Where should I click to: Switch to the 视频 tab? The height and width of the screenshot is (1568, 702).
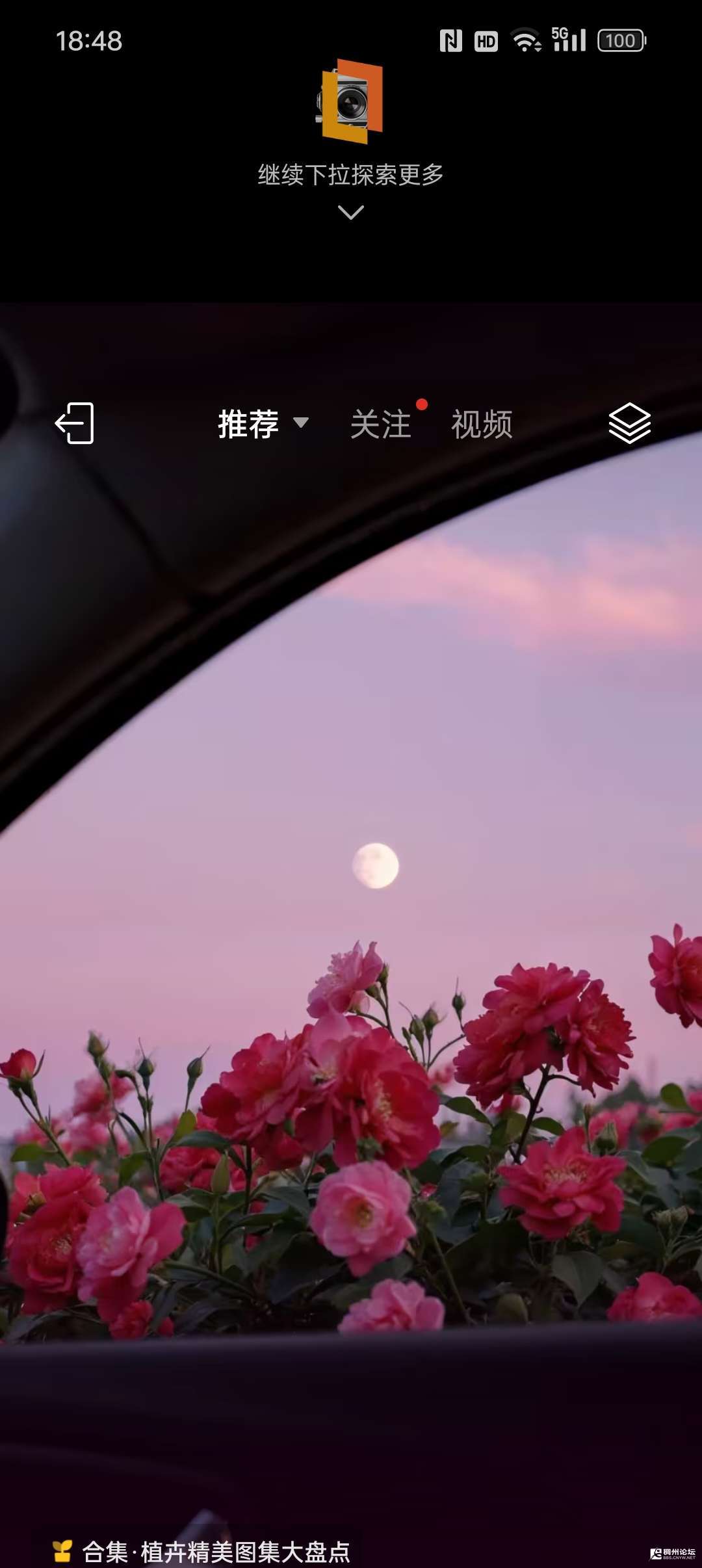[x=482, y=425]
